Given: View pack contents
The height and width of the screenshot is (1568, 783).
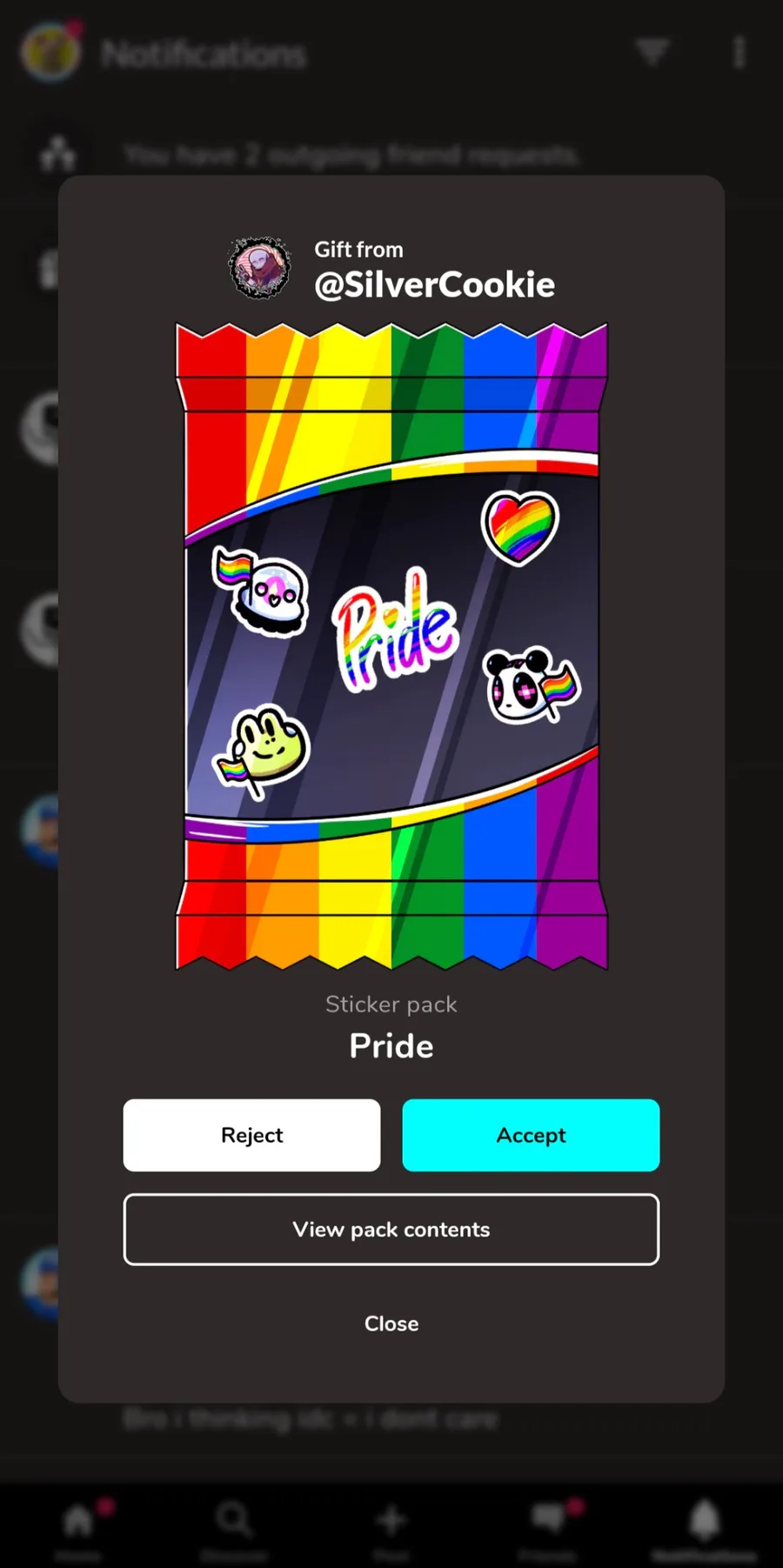Looking at the screenshot, I should click(x=391, y=1229).
